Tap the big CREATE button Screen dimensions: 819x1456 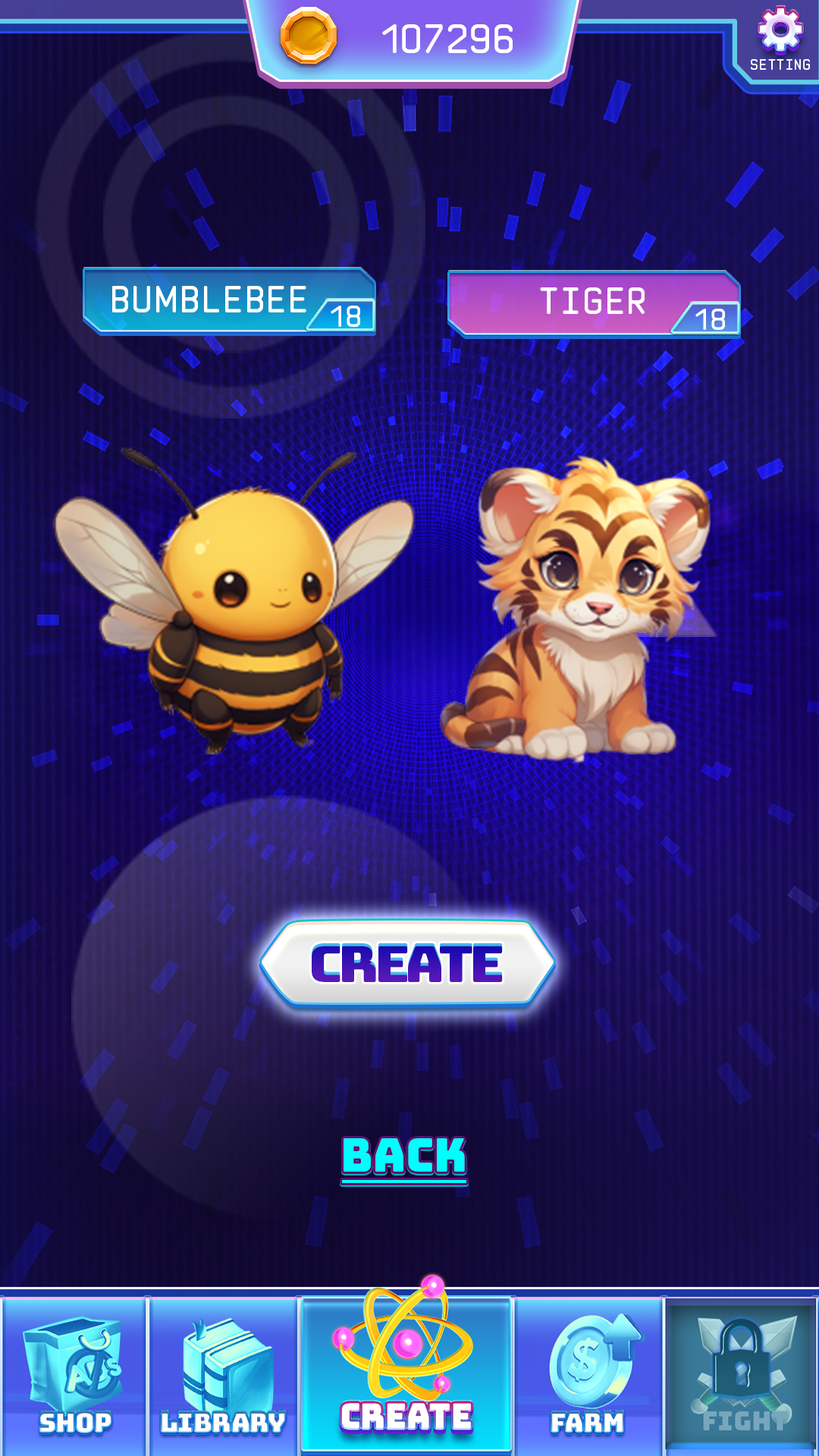tap(407, 964)
